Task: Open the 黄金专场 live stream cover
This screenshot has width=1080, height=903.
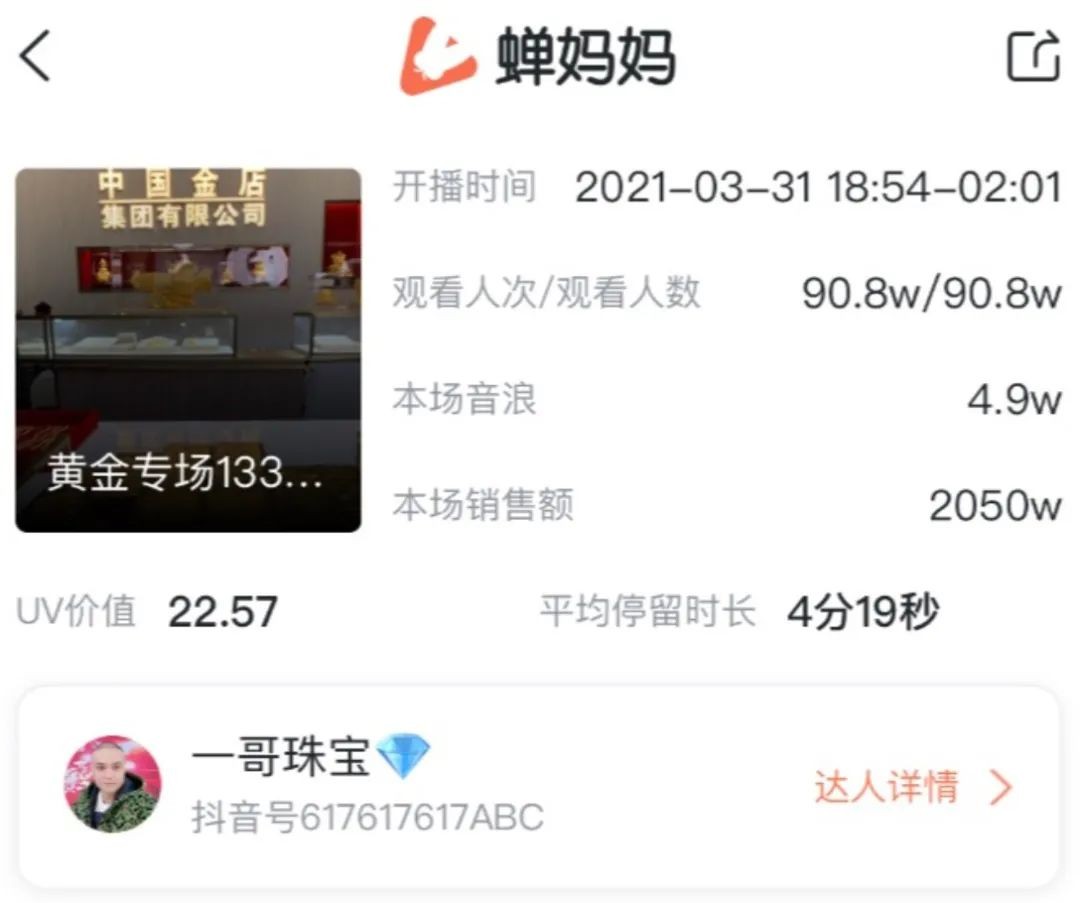Action: point(188,349)
